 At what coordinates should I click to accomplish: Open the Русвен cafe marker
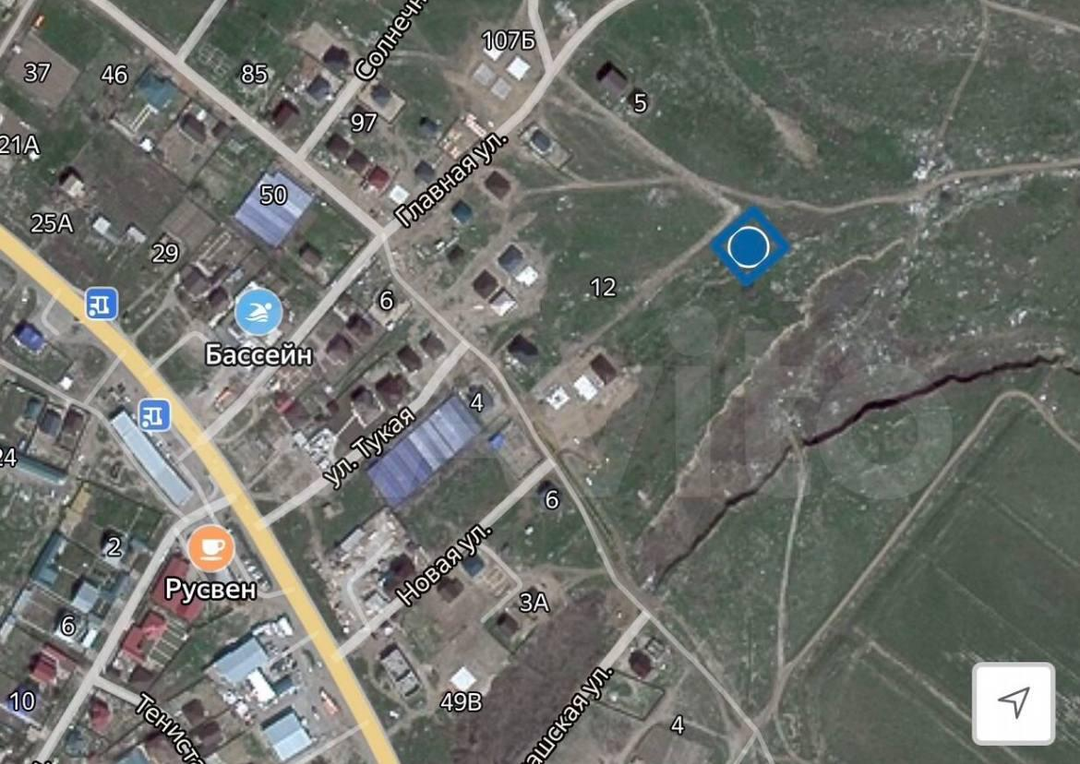[x=211, y=548]
